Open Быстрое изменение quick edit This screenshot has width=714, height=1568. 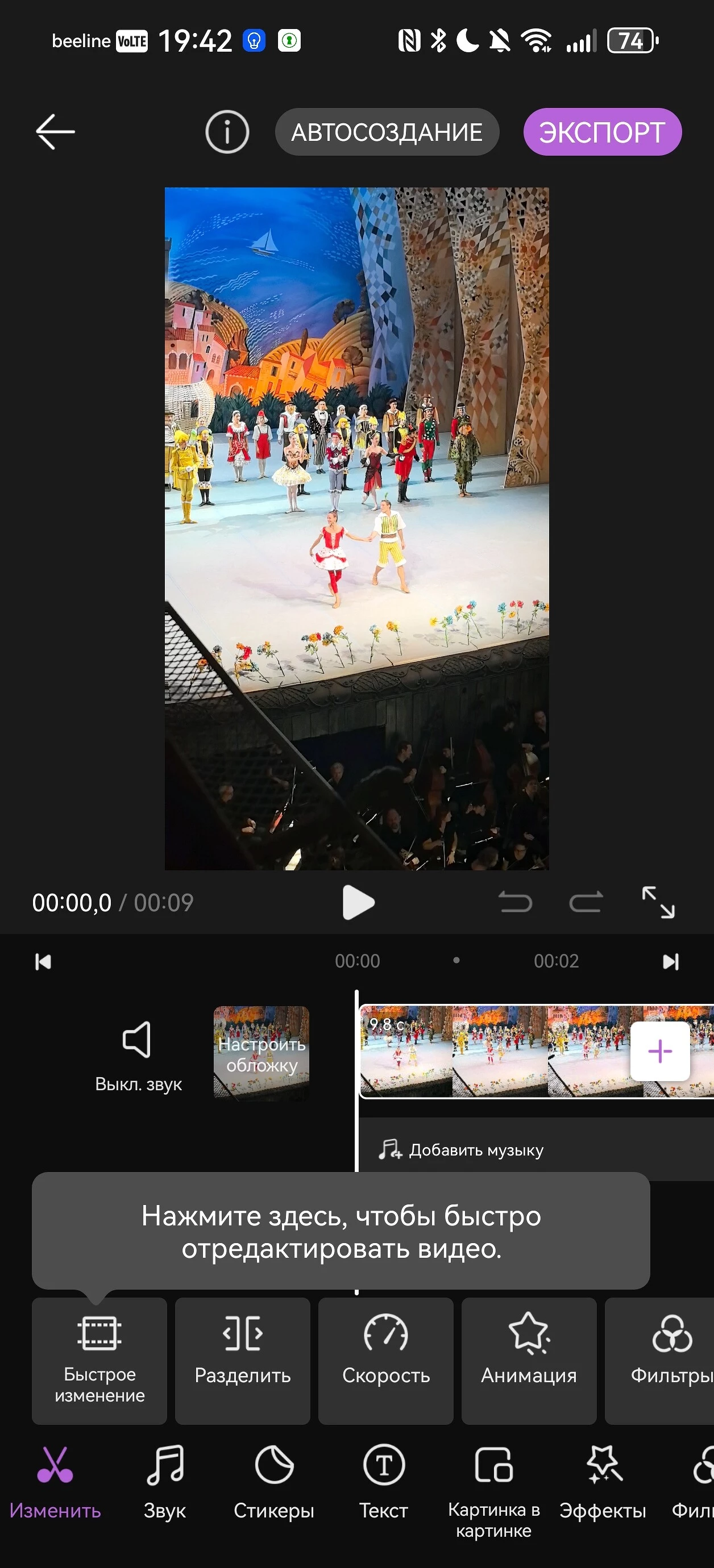(x=99, y=1360)
